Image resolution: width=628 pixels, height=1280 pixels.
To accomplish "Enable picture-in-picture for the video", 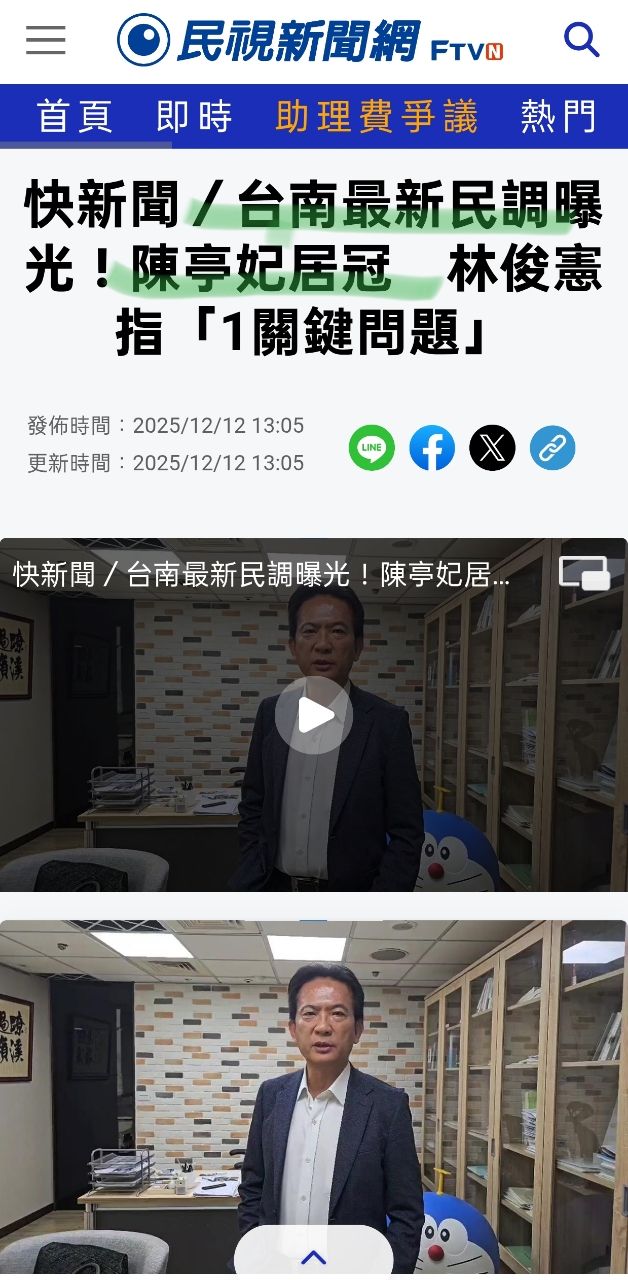I will point(584,573).
